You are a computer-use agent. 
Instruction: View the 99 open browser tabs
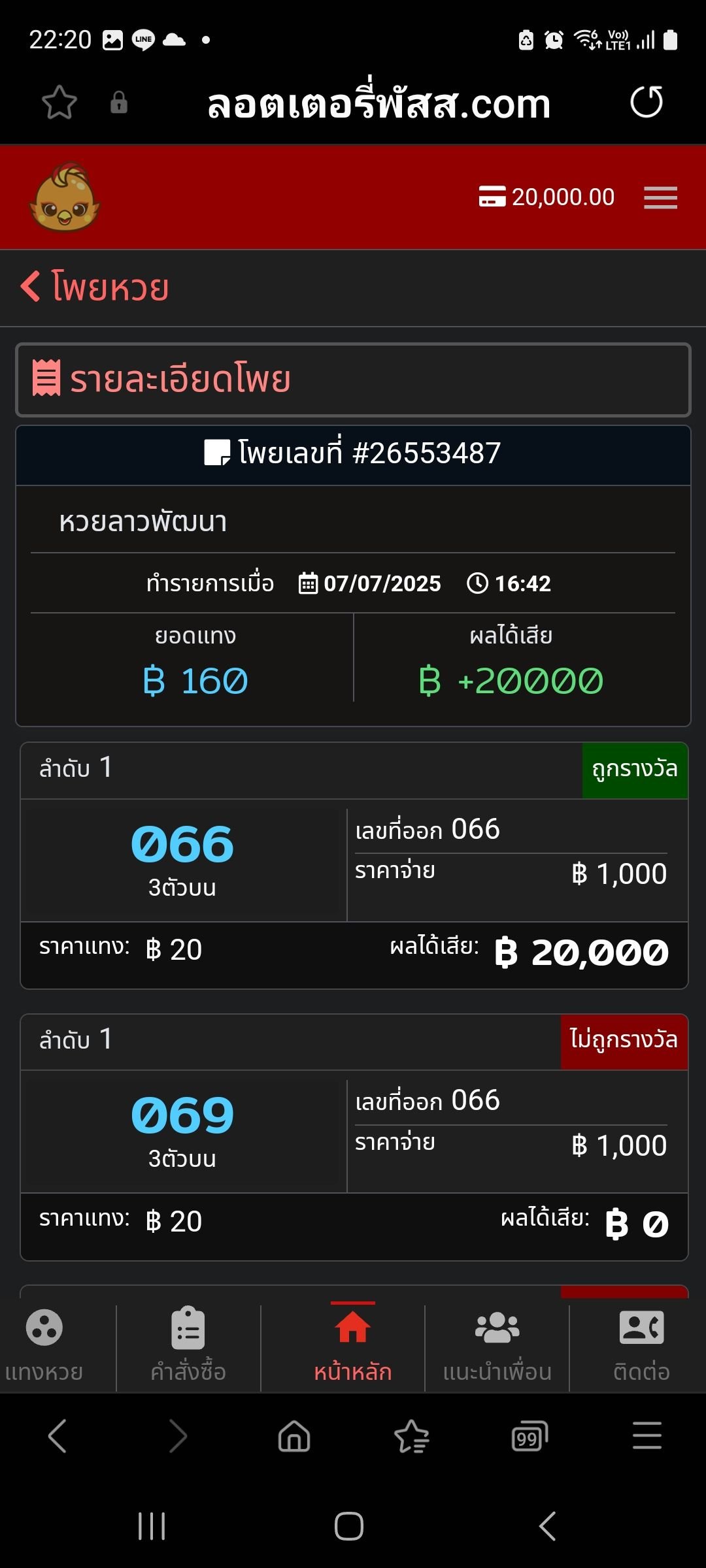pos(529,1436)
